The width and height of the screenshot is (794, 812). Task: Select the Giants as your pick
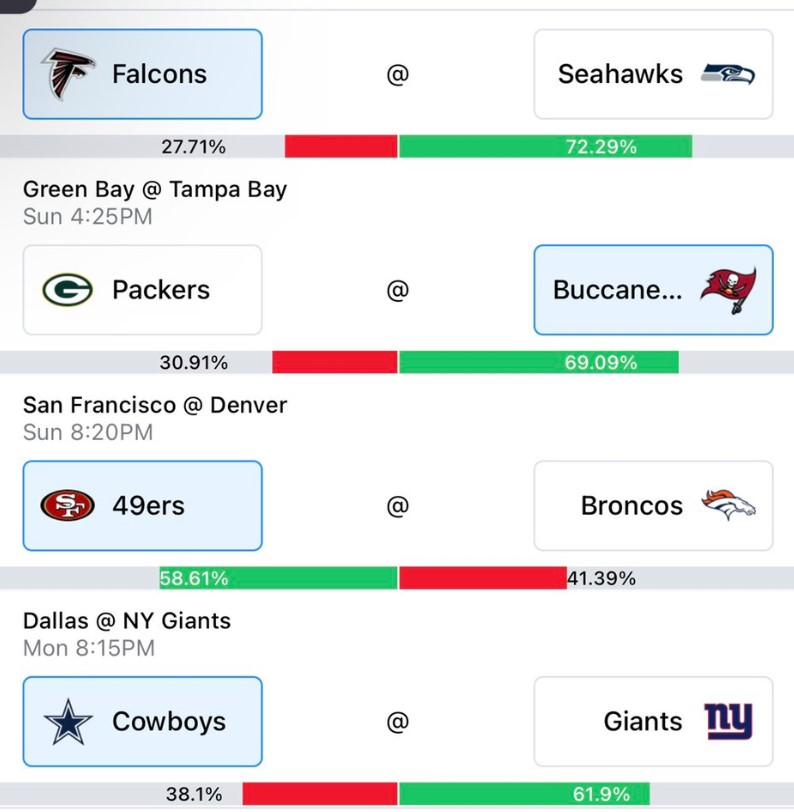pos(653,721)
